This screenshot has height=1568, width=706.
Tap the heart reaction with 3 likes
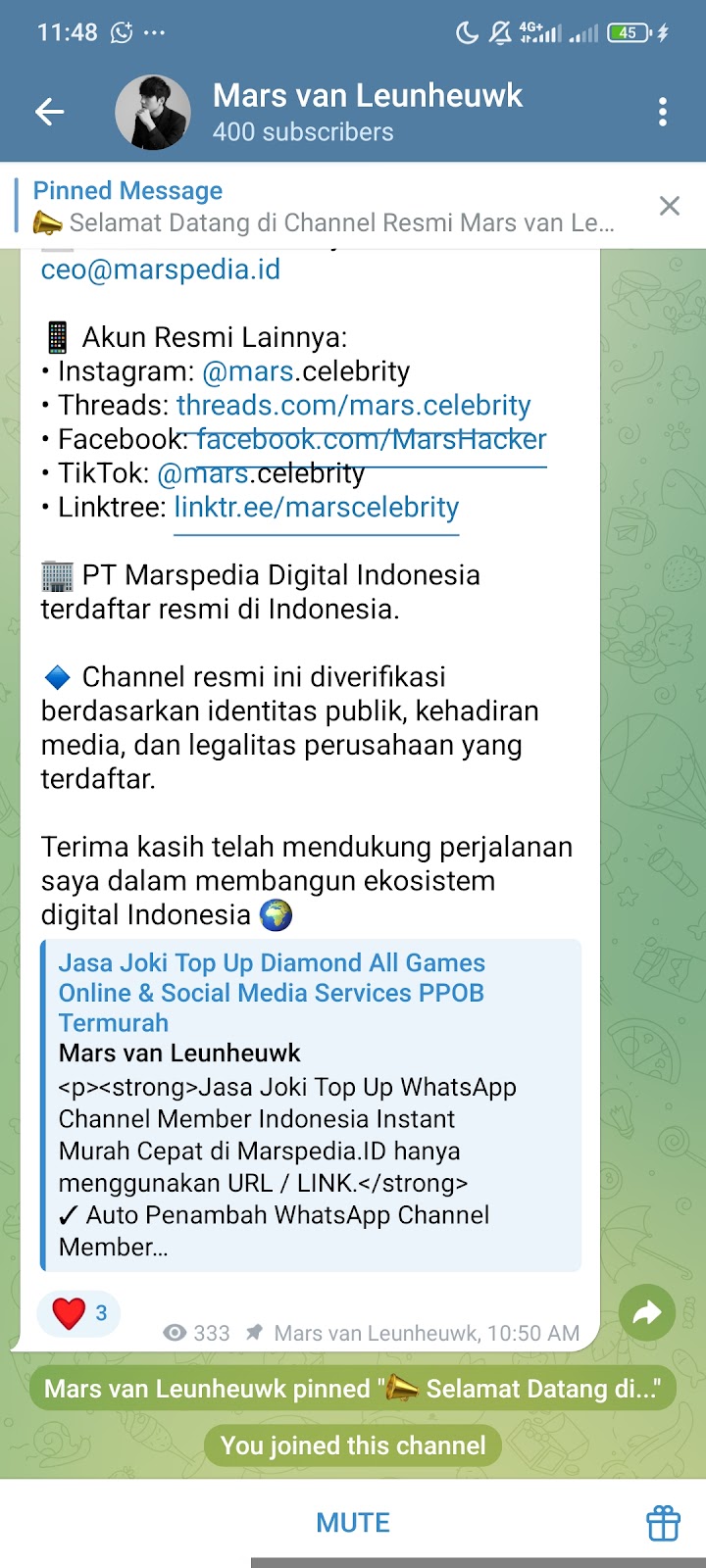point(79,1313)
